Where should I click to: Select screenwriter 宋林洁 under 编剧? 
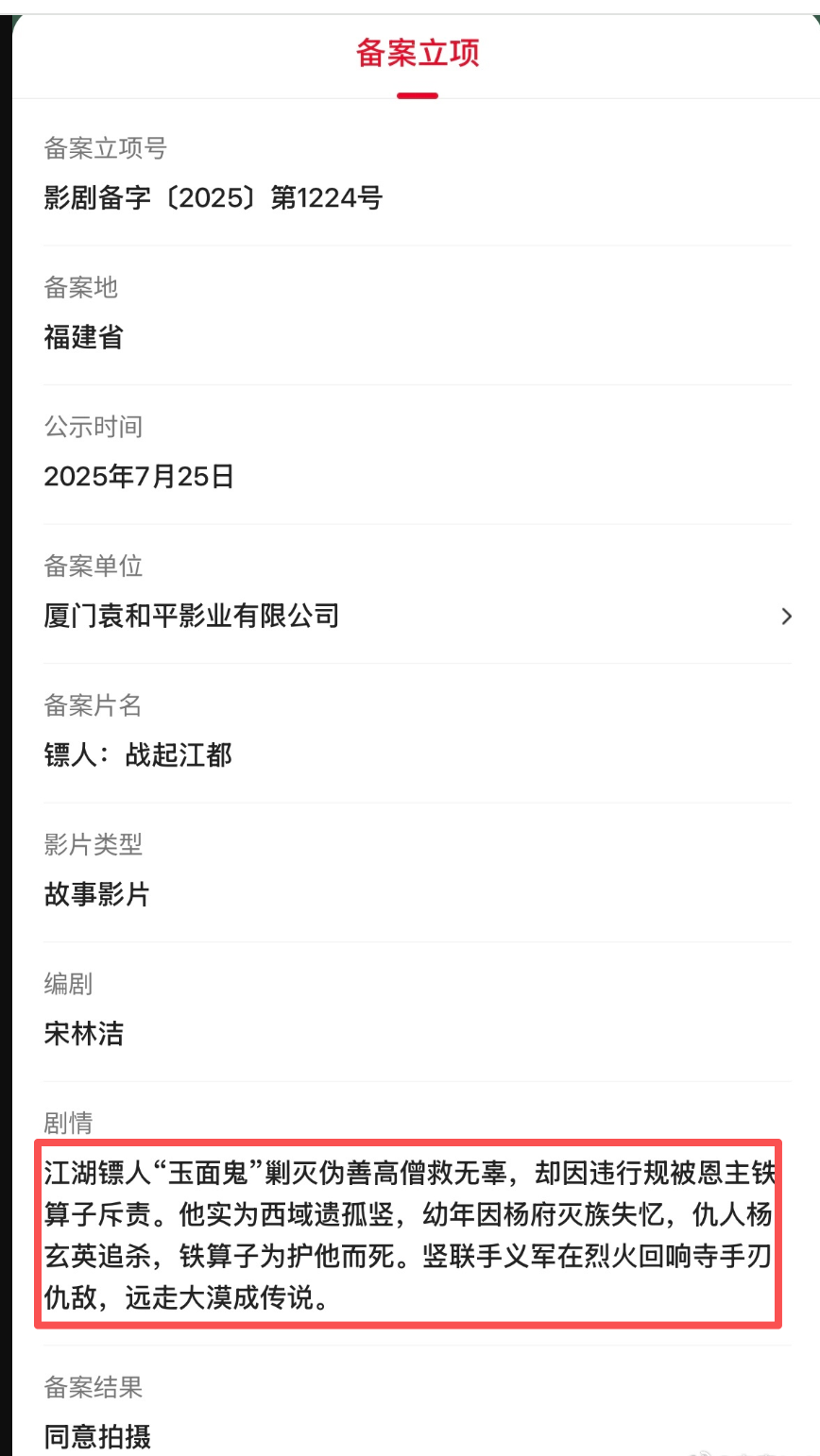(x=85, y=1034)
